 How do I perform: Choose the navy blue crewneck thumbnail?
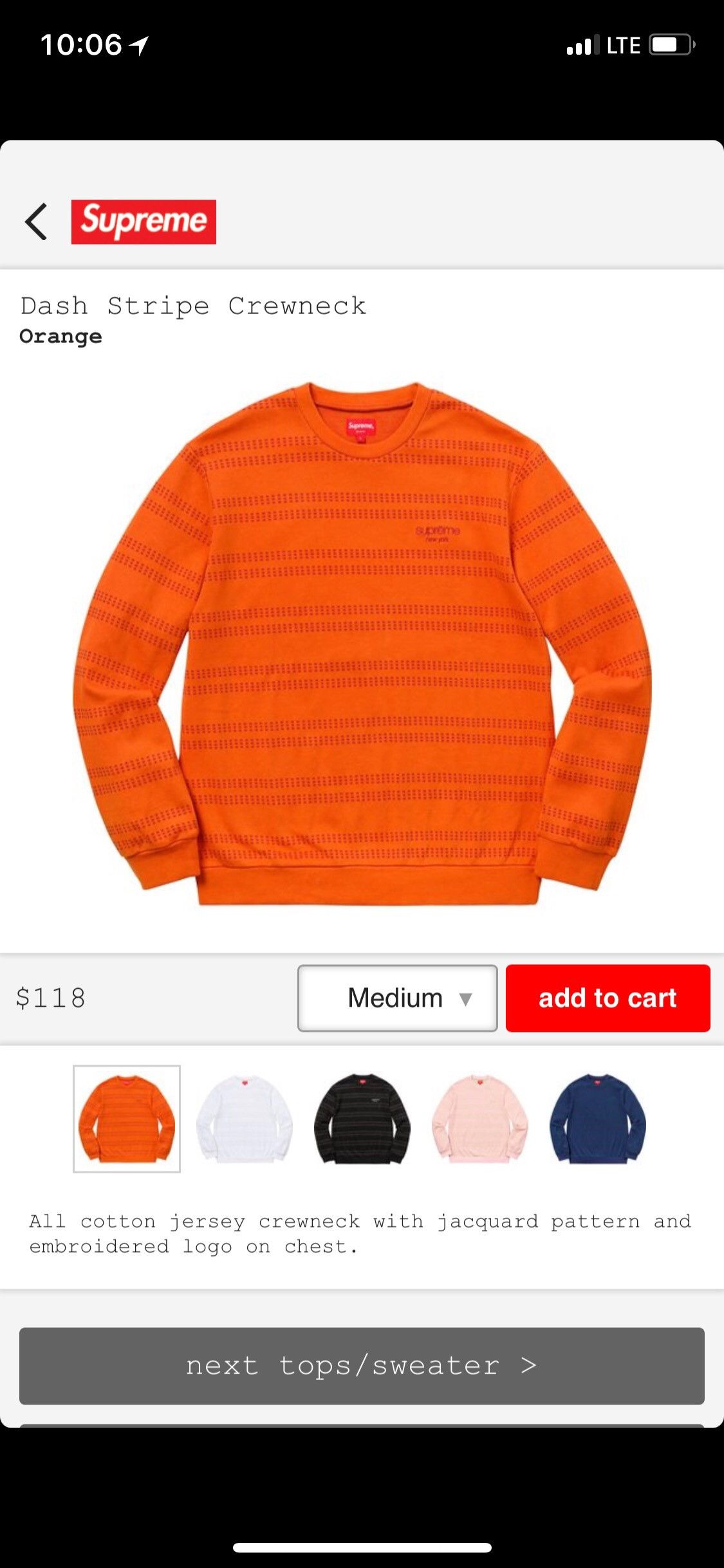coord(598,1119)
